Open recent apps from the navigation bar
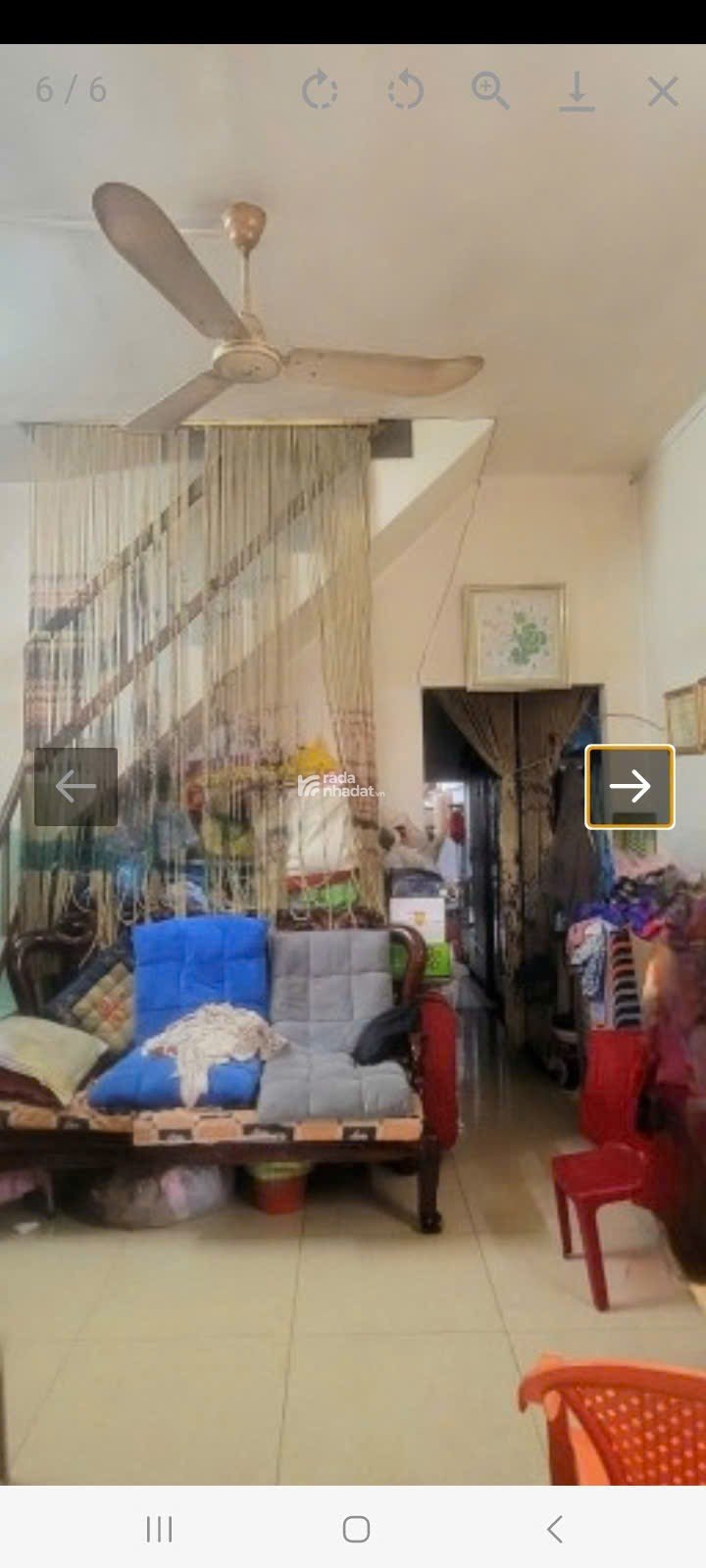Screen dimensions: 706x1568 click(159, 1529)
